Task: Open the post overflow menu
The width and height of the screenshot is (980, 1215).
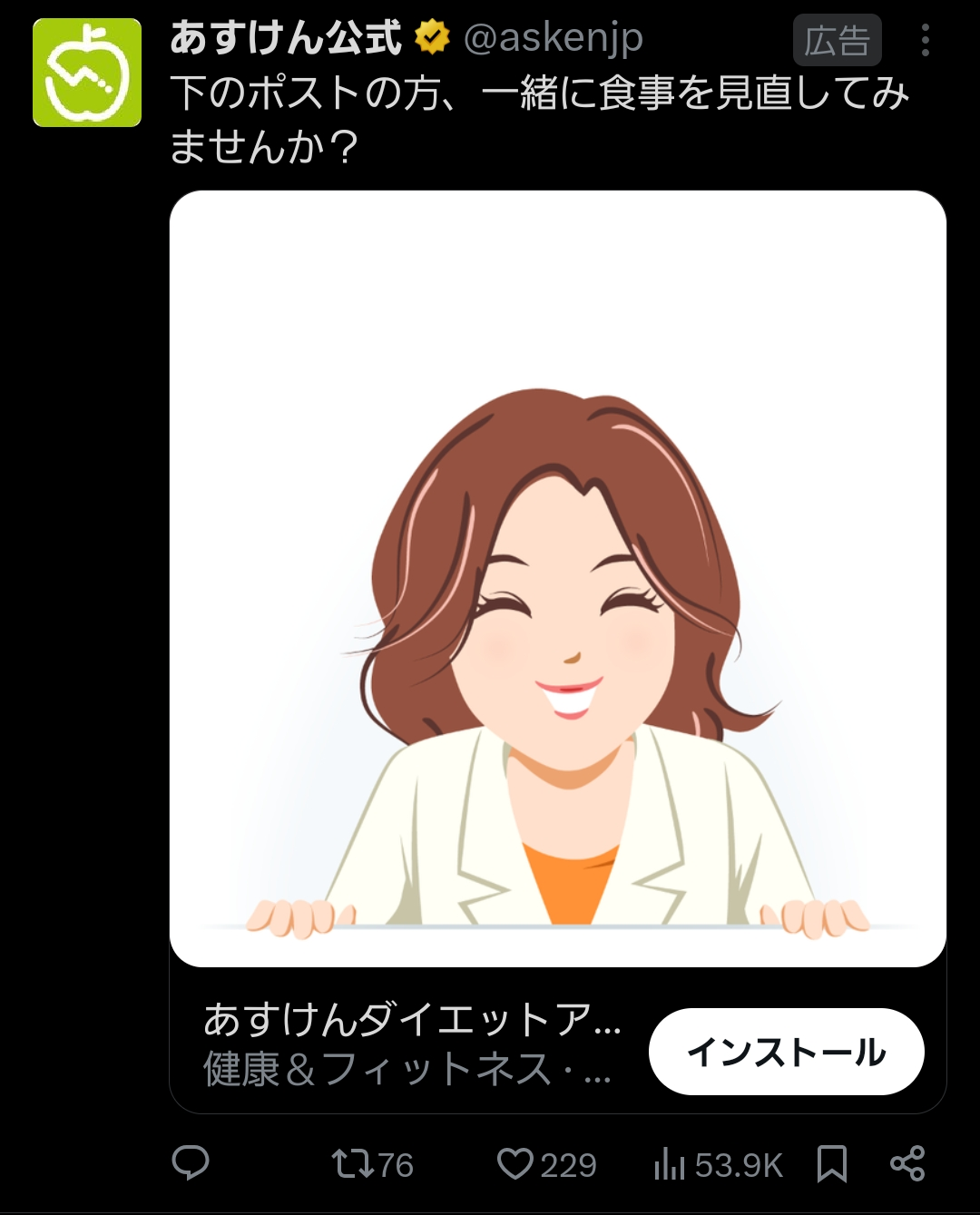Action: pos(925,41)
